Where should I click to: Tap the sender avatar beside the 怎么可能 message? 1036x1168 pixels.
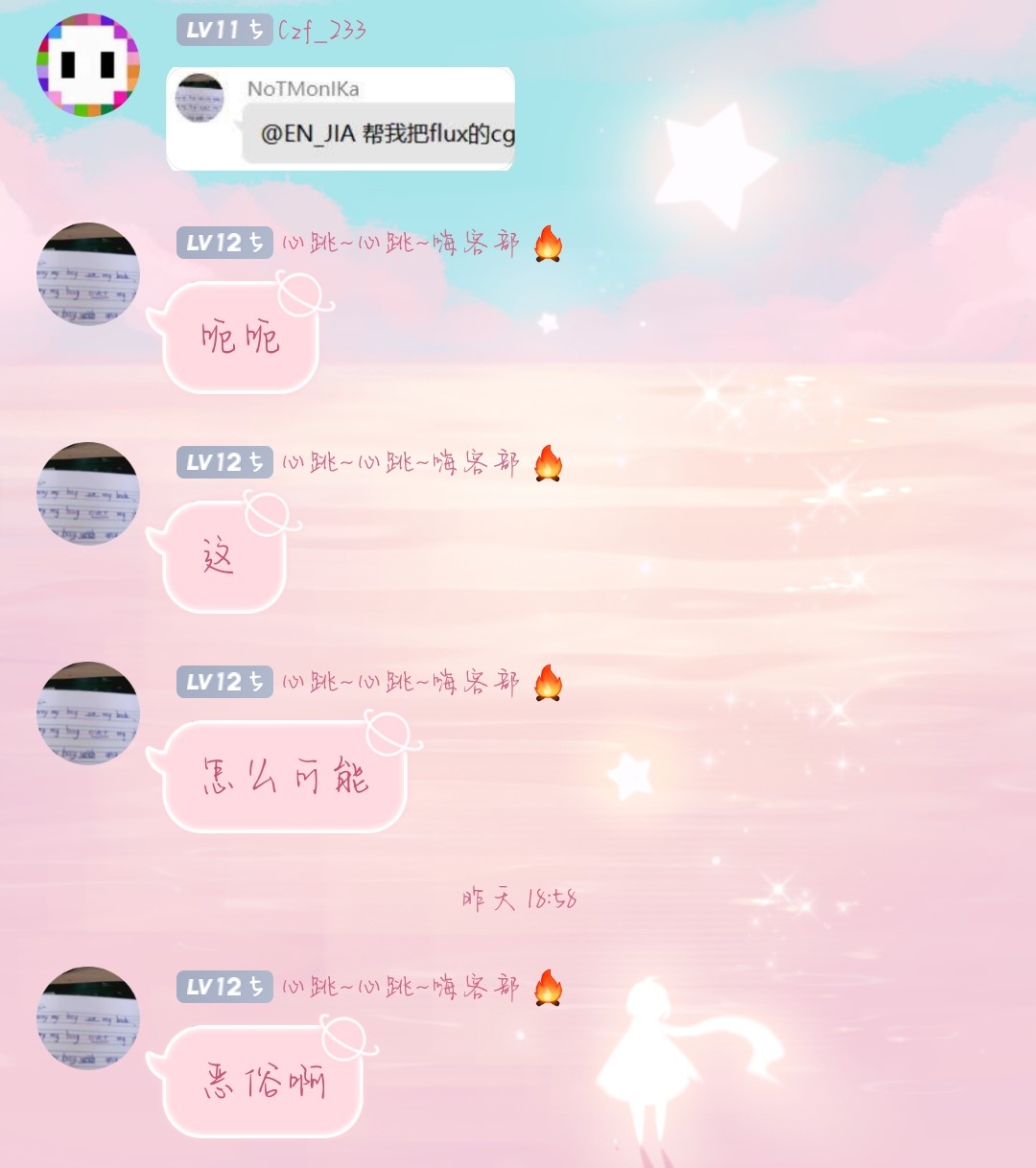[88, 713]
